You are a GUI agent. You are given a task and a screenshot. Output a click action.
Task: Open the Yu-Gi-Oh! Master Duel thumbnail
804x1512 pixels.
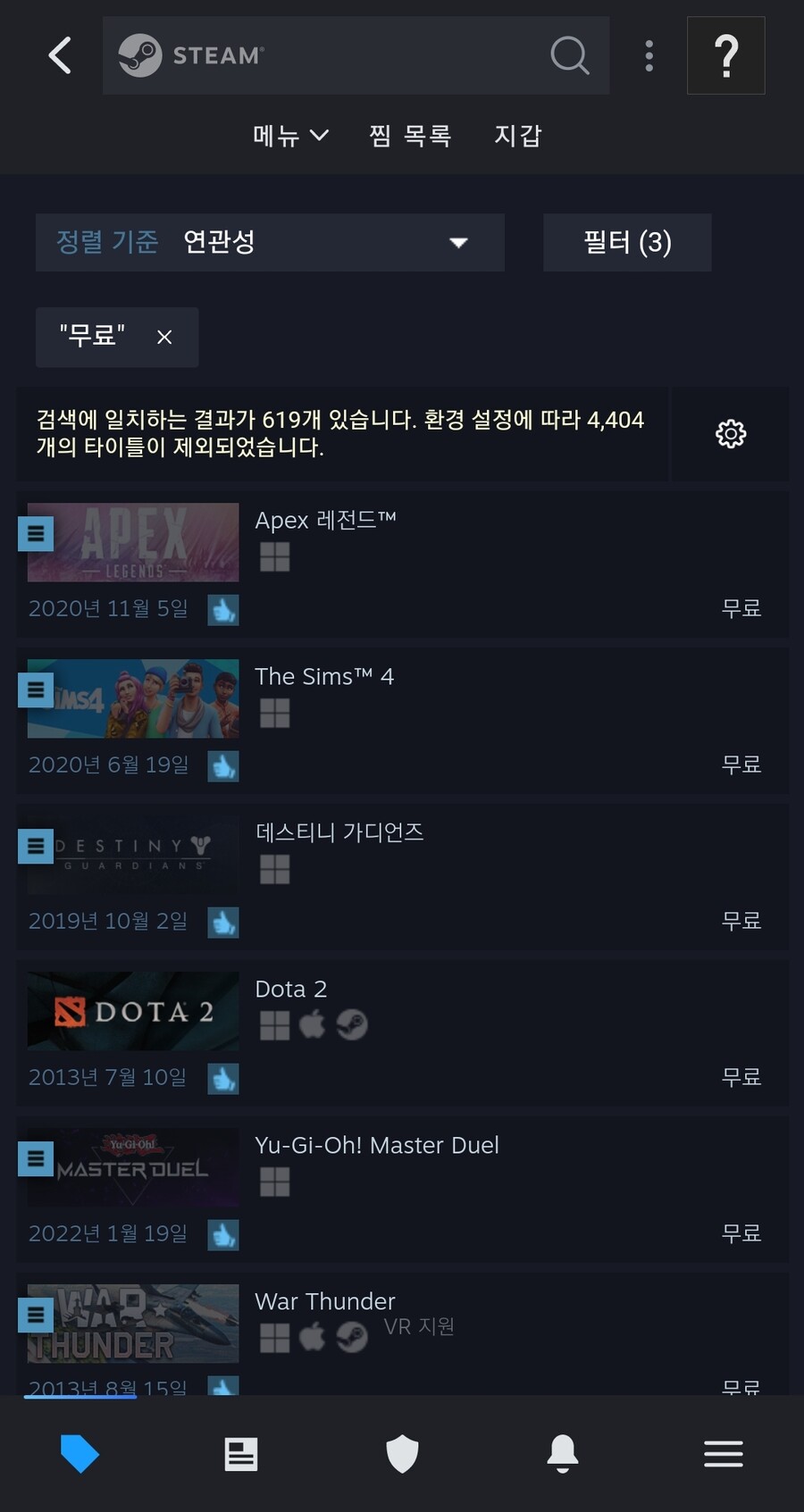(x=132, y=1167)
